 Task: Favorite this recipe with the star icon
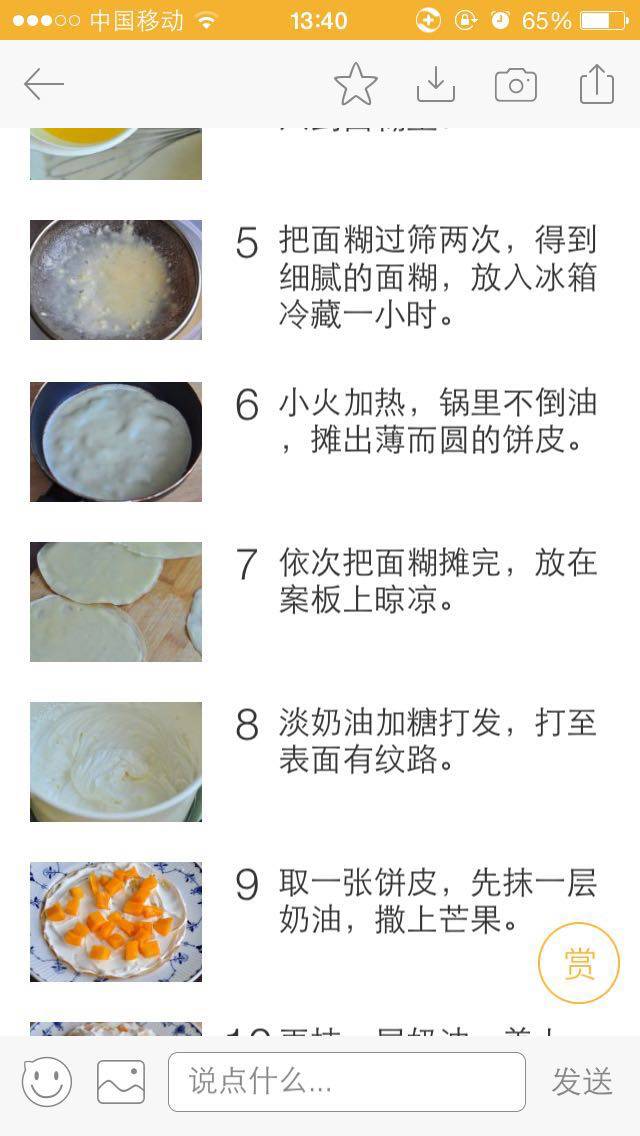pyautogui.click(x=356, y=85)
